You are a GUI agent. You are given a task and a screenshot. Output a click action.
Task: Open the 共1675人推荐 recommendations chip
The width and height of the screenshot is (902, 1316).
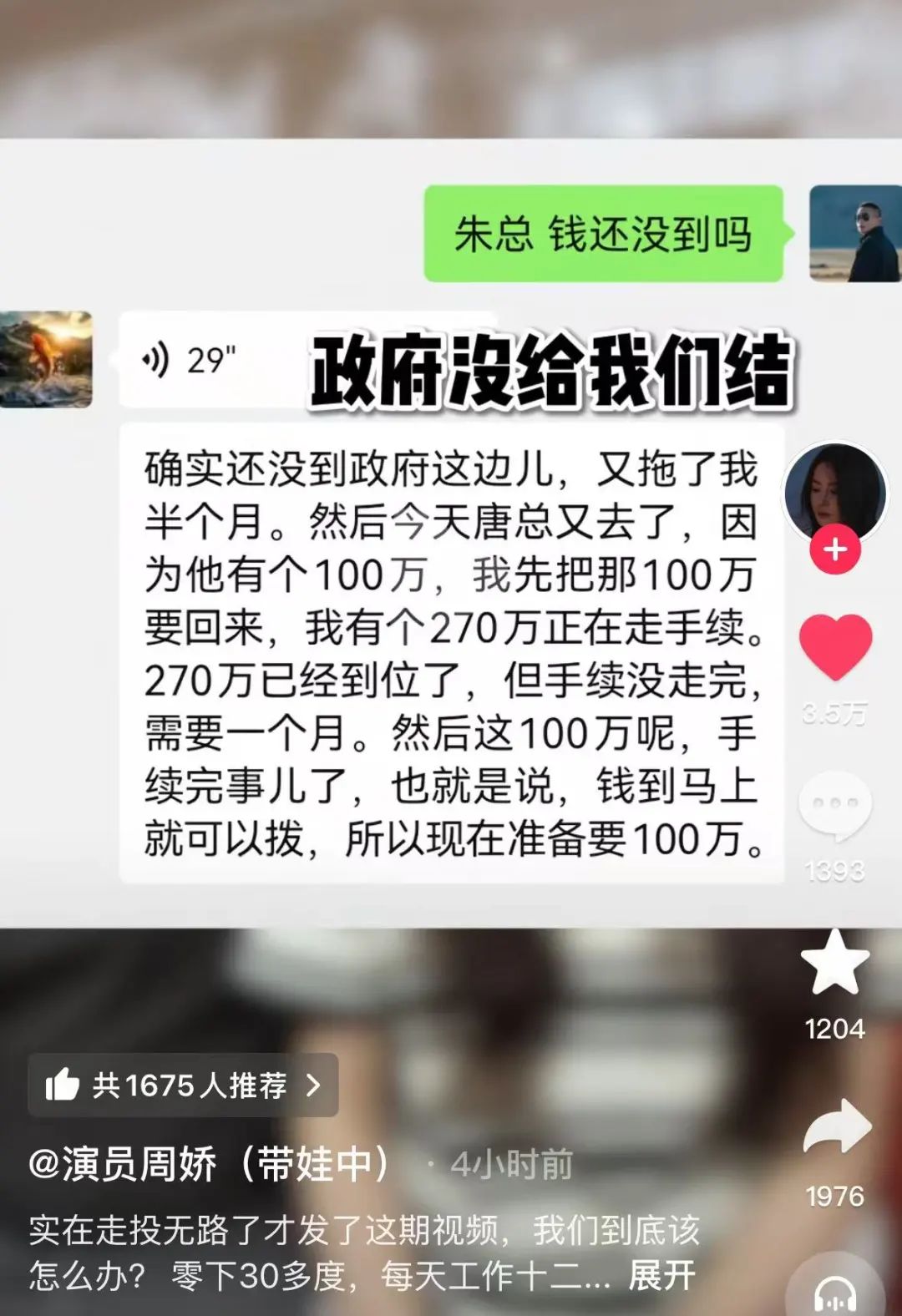tap(183, 1085)
